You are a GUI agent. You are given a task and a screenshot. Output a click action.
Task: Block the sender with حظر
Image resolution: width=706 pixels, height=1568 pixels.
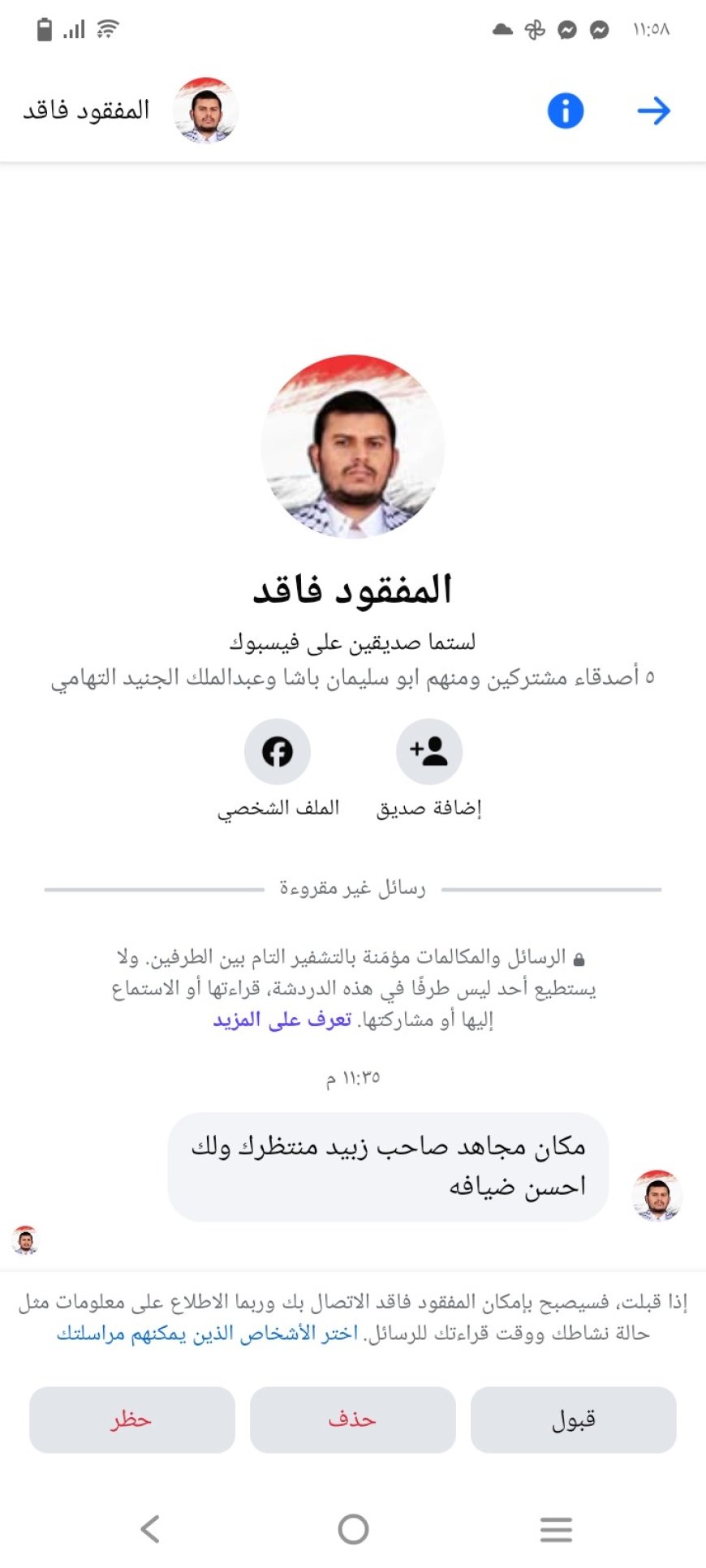click(x=131, y=1420)
